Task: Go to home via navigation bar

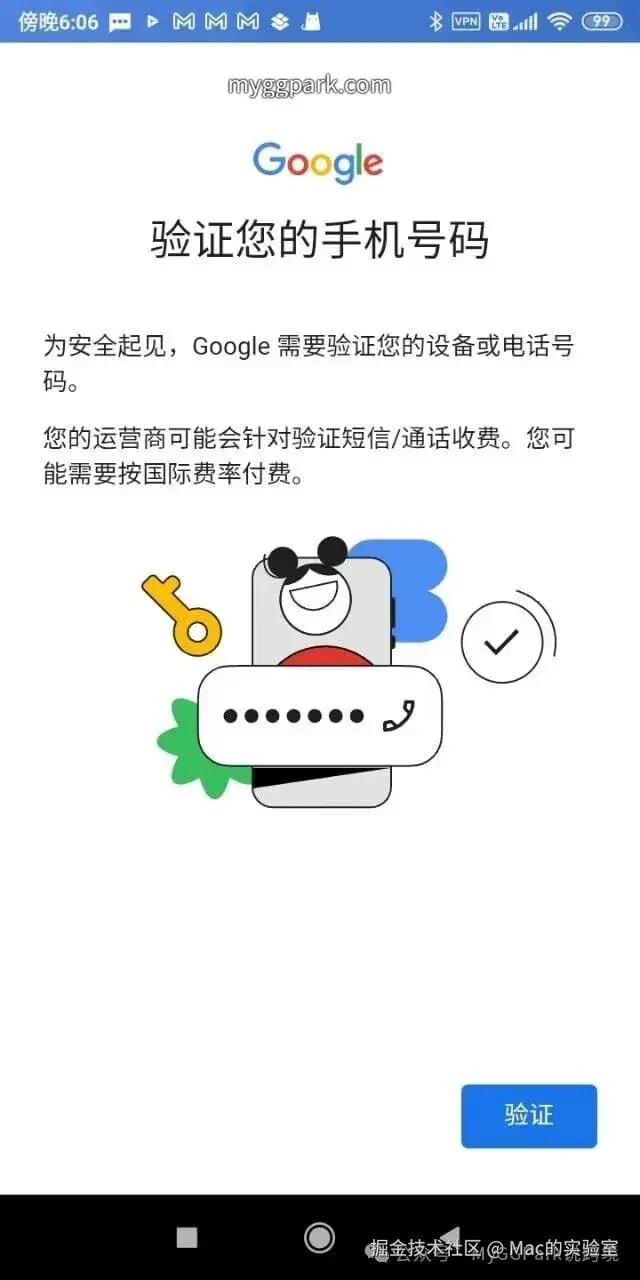Action: [x=319, y=1237]
